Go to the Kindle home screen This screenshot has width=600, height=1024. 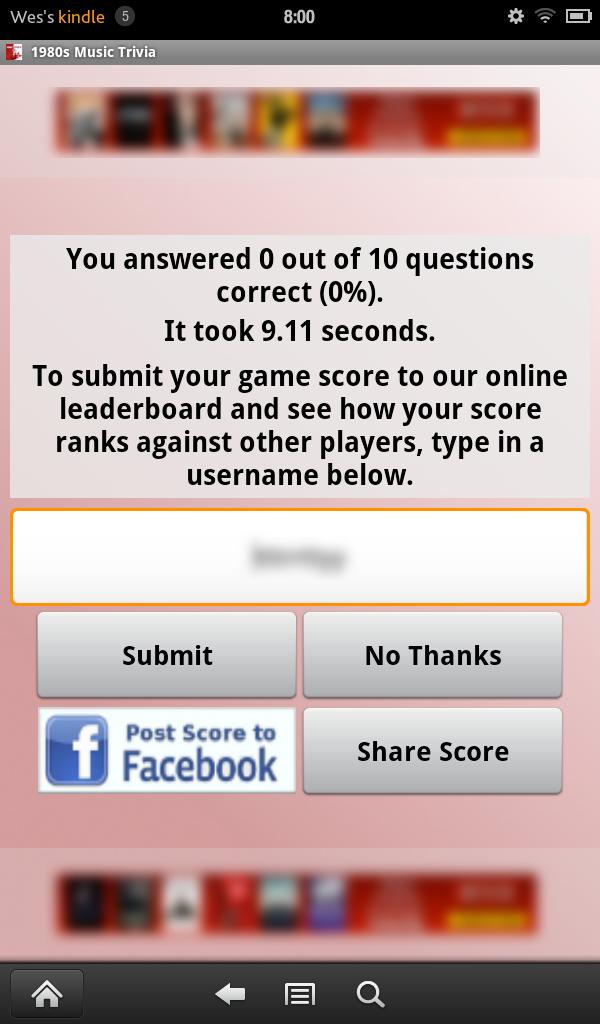pyautogui.click(x=47, y=994)
